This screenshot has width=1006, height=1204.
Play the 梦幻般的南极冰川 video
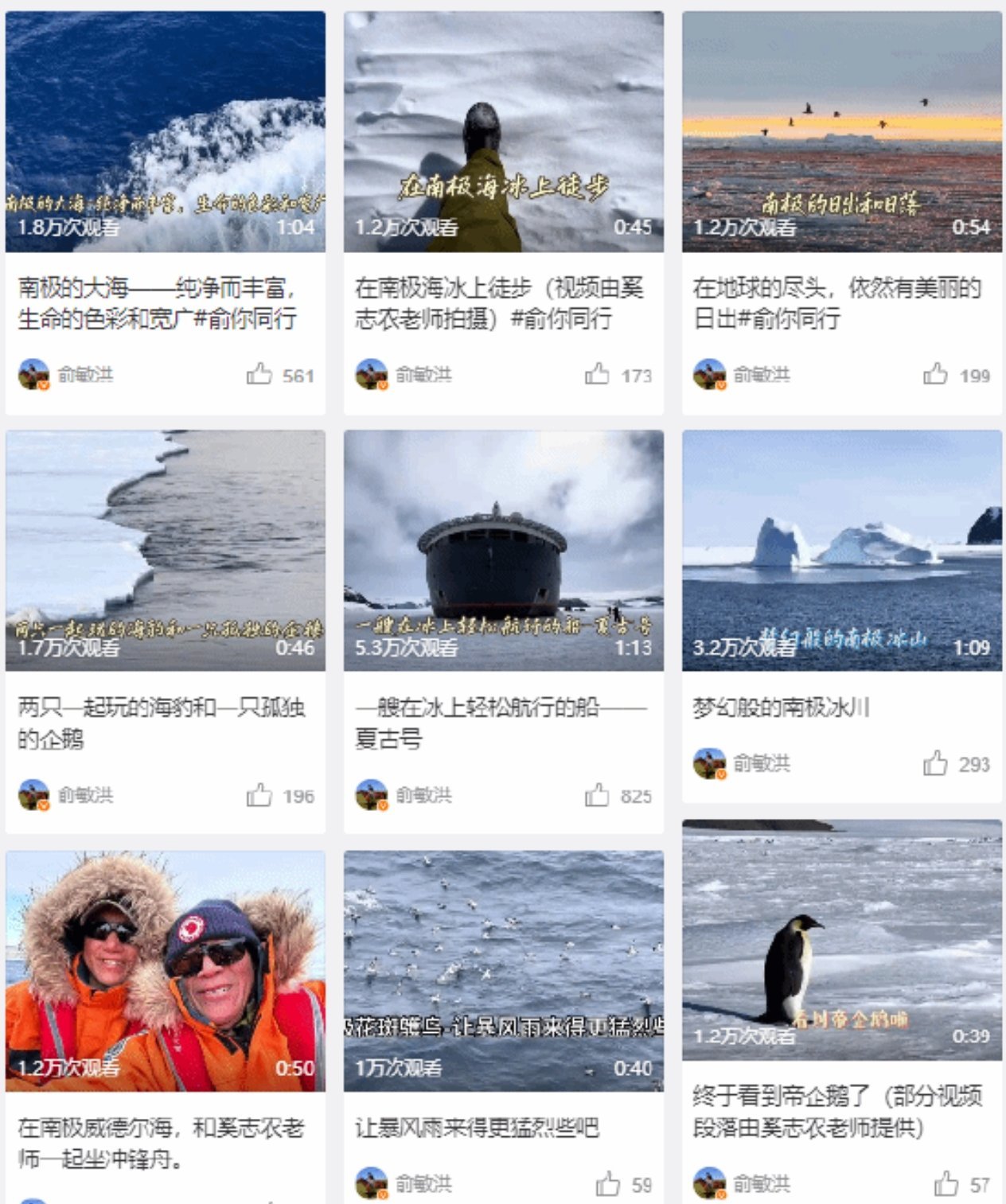click(x=841, y=551)
